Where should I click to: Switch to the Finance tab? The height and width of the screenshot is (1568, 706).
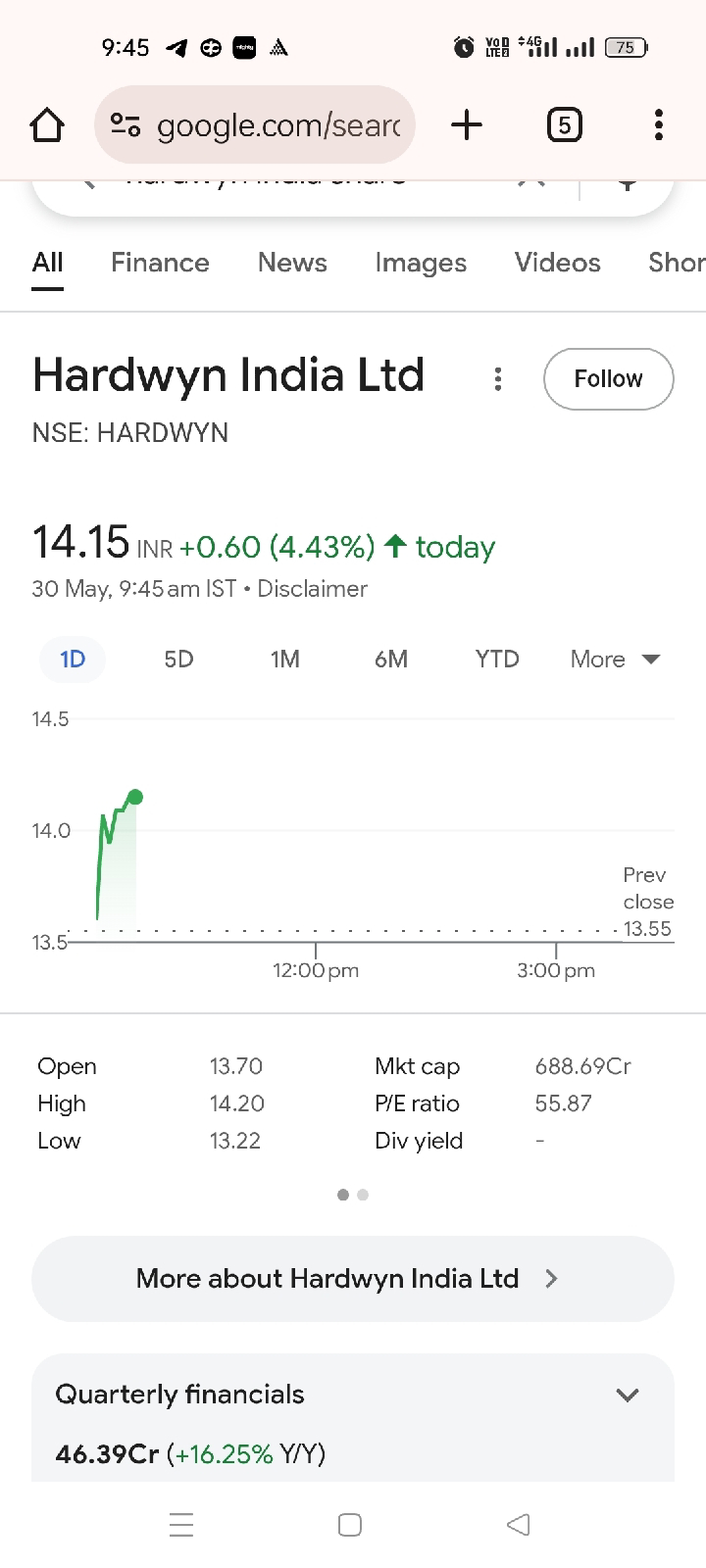point(160,263)
